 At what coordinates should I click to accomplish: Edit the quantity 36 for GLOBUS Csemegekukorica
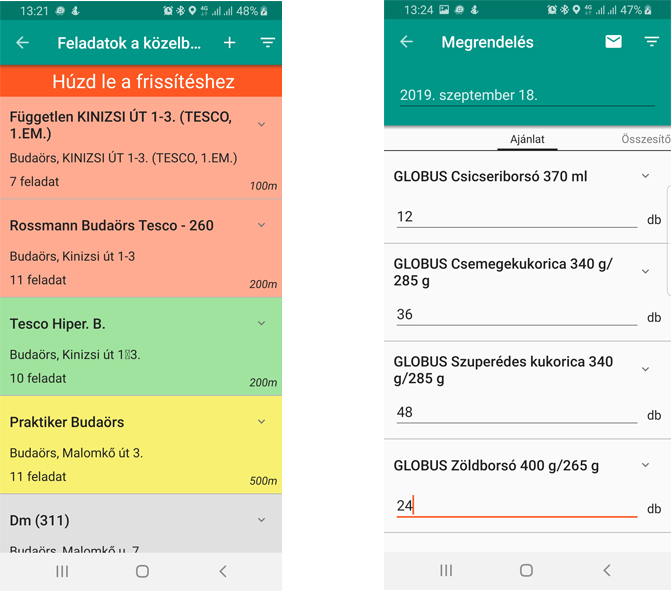(515, 314)
